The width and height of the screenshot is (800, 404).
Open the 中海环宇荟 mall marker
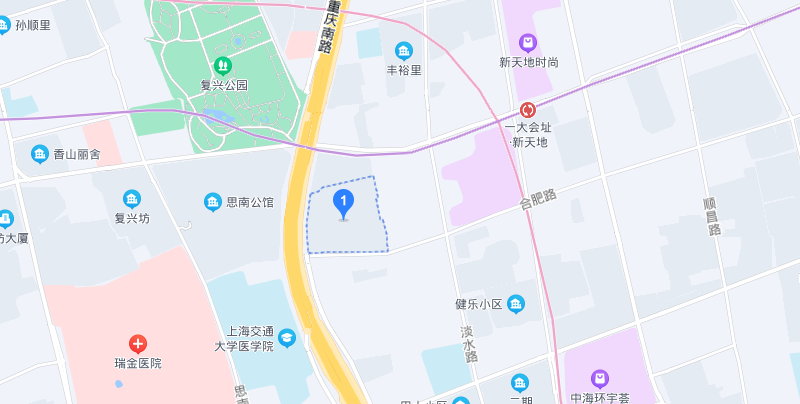[x=599, y=379]
